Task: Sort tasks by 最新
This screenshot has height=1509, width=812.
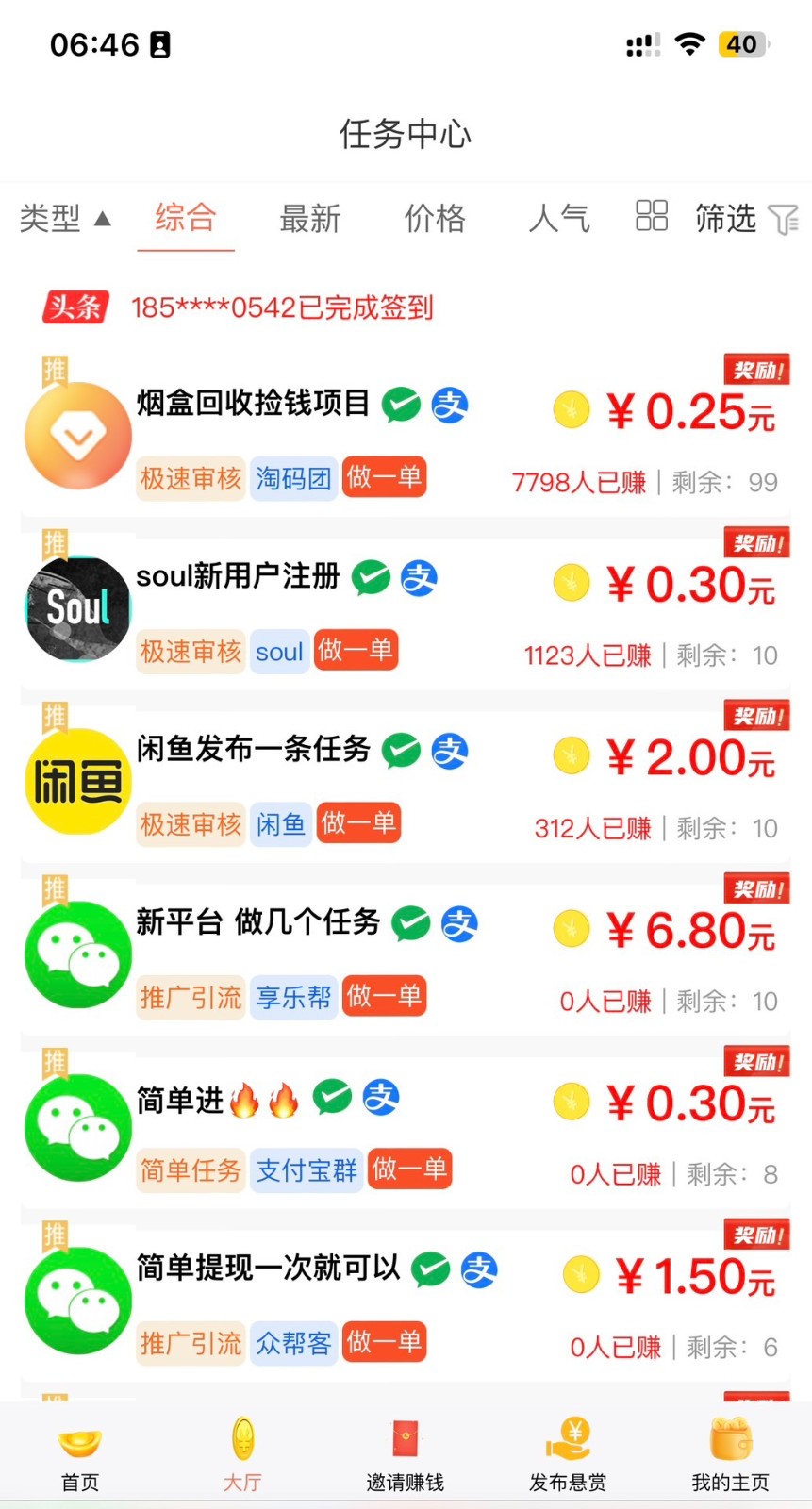Action: coord(309,219)
